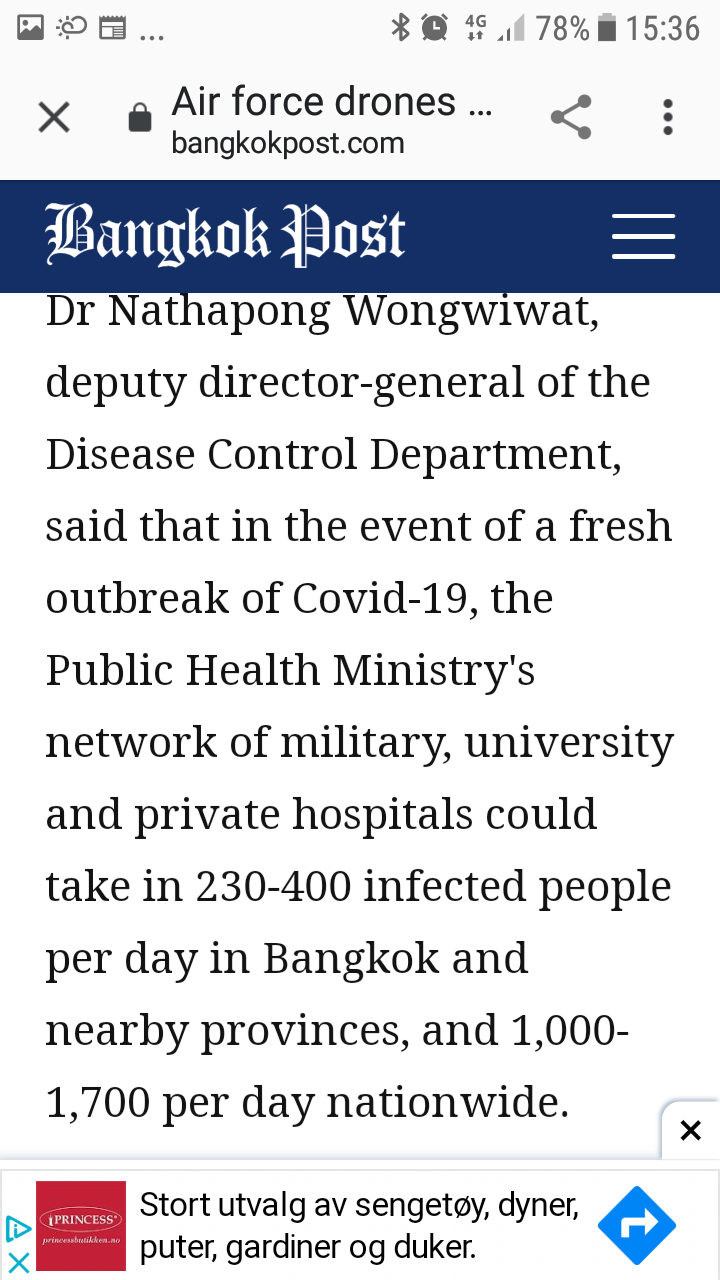Image resolution: width=720 pixels, height=1280 pixels.
Task: Go to the Bangkok Post homepage logo
Action: tap(225, 236)
